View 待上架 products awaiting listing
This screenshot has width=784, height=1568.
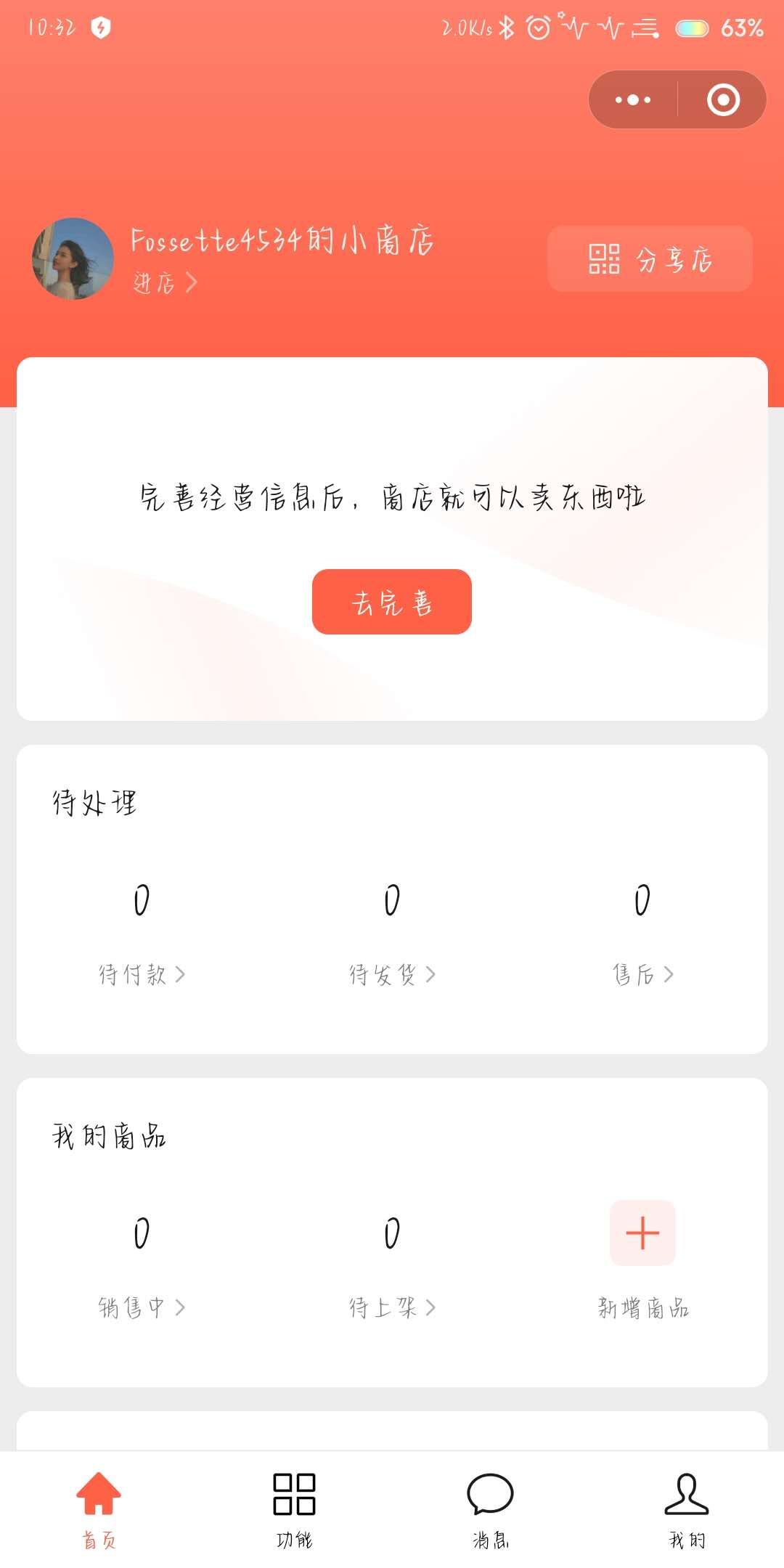pyautogui.click(x=392, y=1307)
